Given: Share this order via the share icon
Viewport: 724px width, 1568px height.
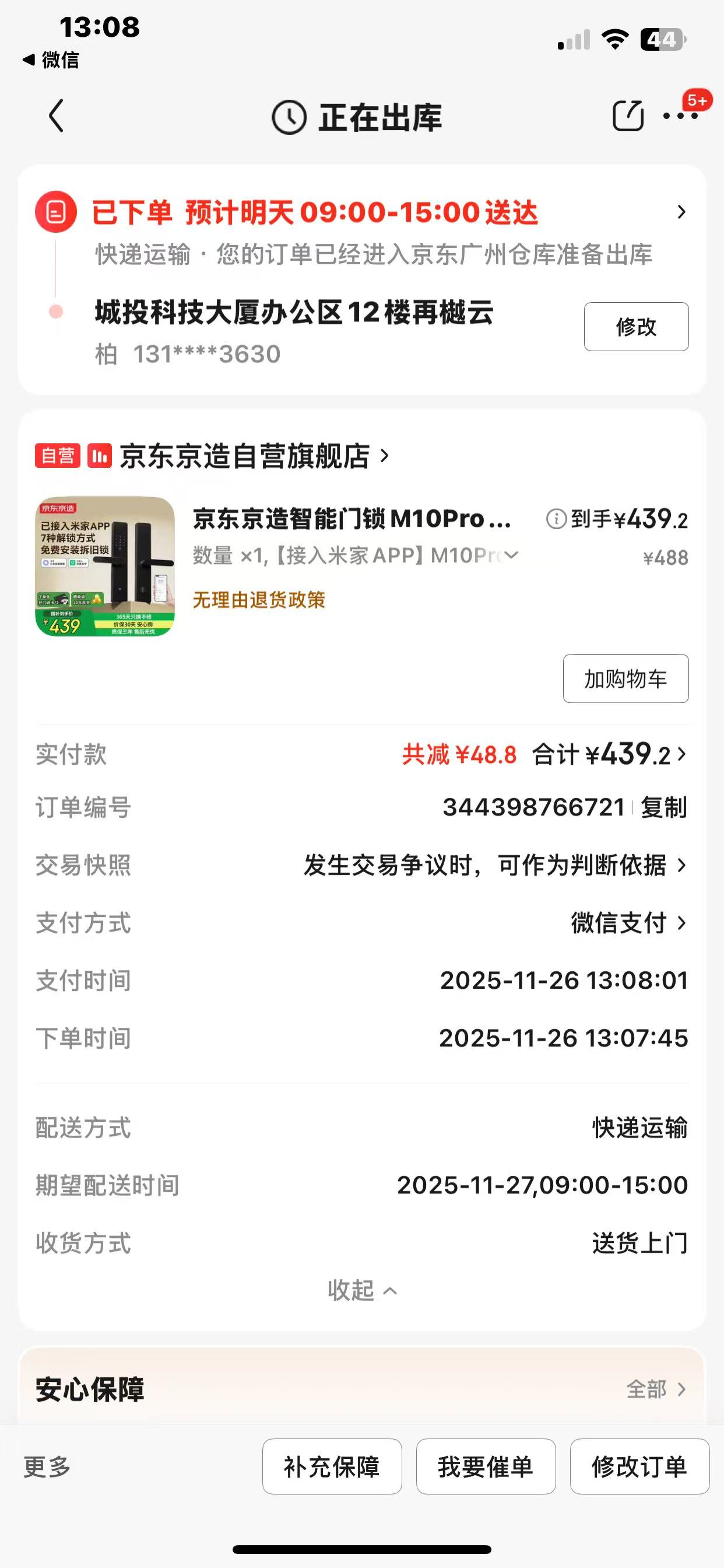Looking at the screenshot, I should click(x=627, y=116).
